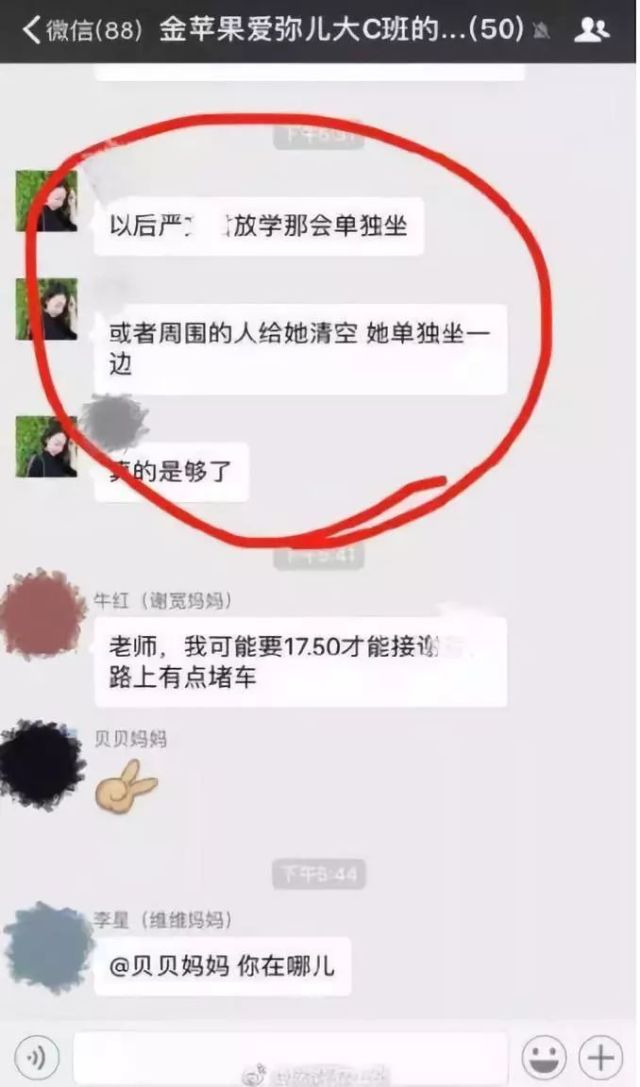Viewport: 640px width, 1087px height.
Task: Open sender avatar beside 或者周围的人 message
Action: [46, 310]
